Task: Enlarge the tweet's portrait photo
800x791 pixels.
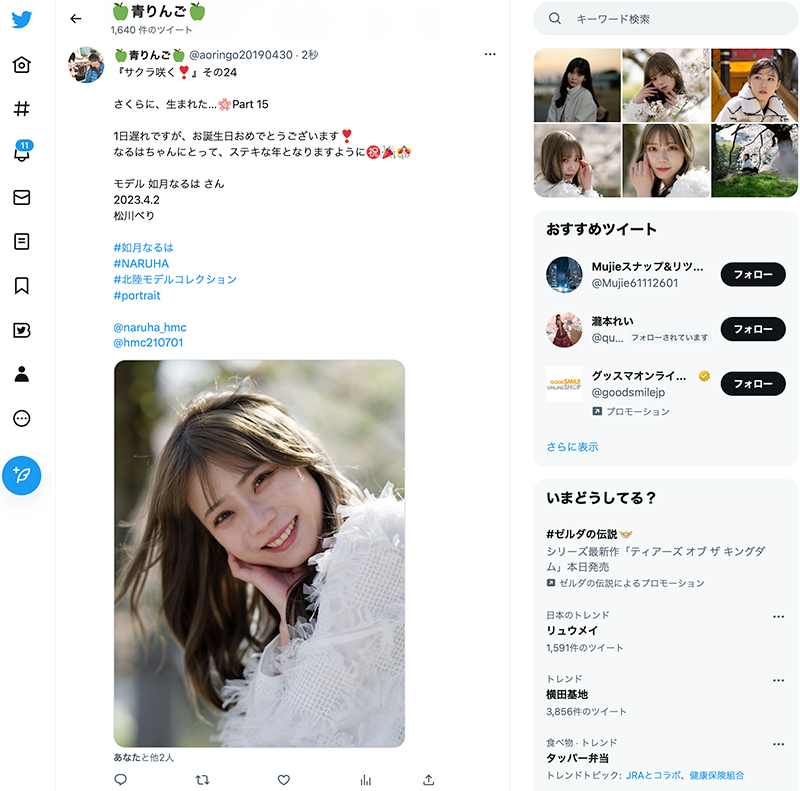Action: 259,553
